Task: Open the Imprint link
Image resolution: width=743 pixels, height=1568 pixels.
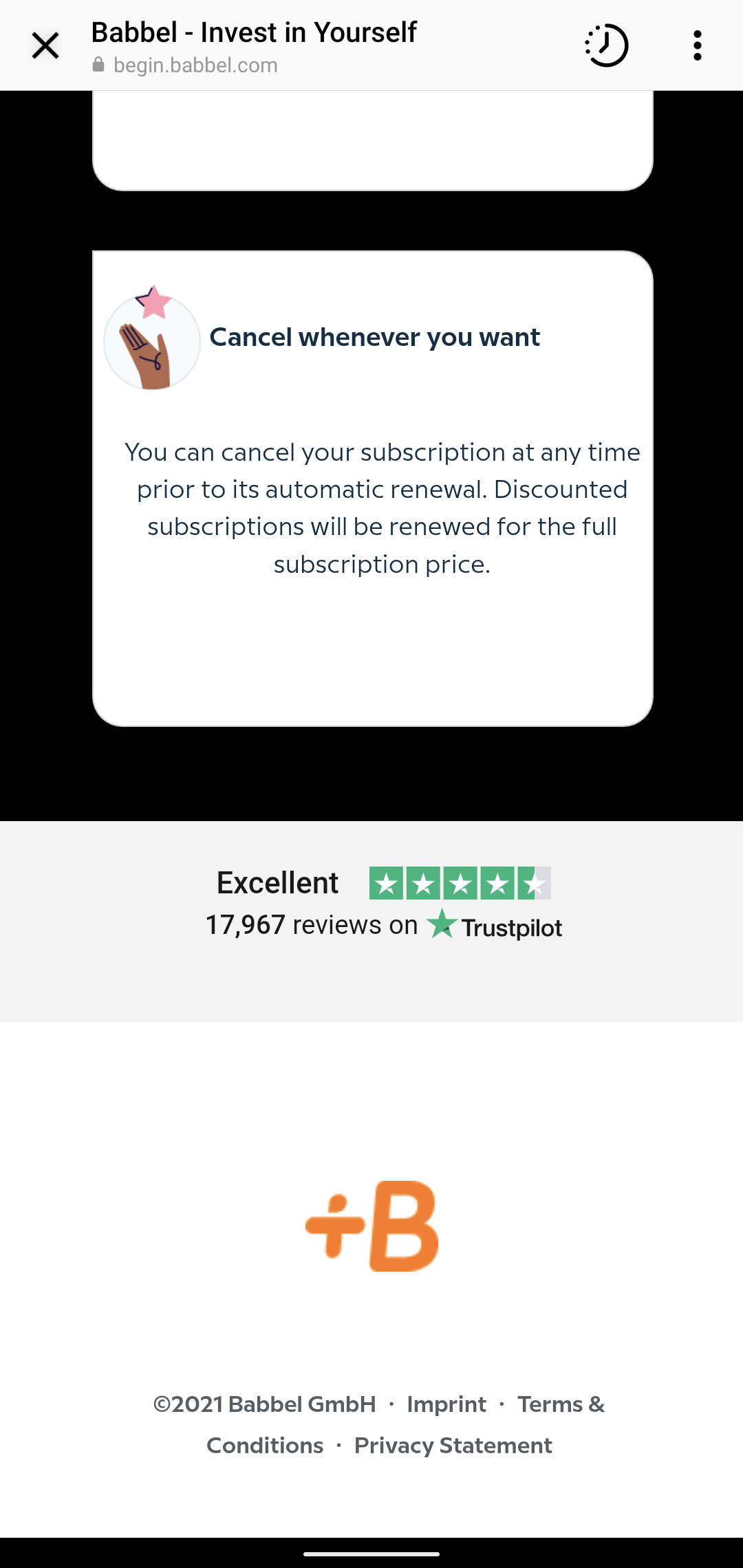Action: pos(446,1404)
